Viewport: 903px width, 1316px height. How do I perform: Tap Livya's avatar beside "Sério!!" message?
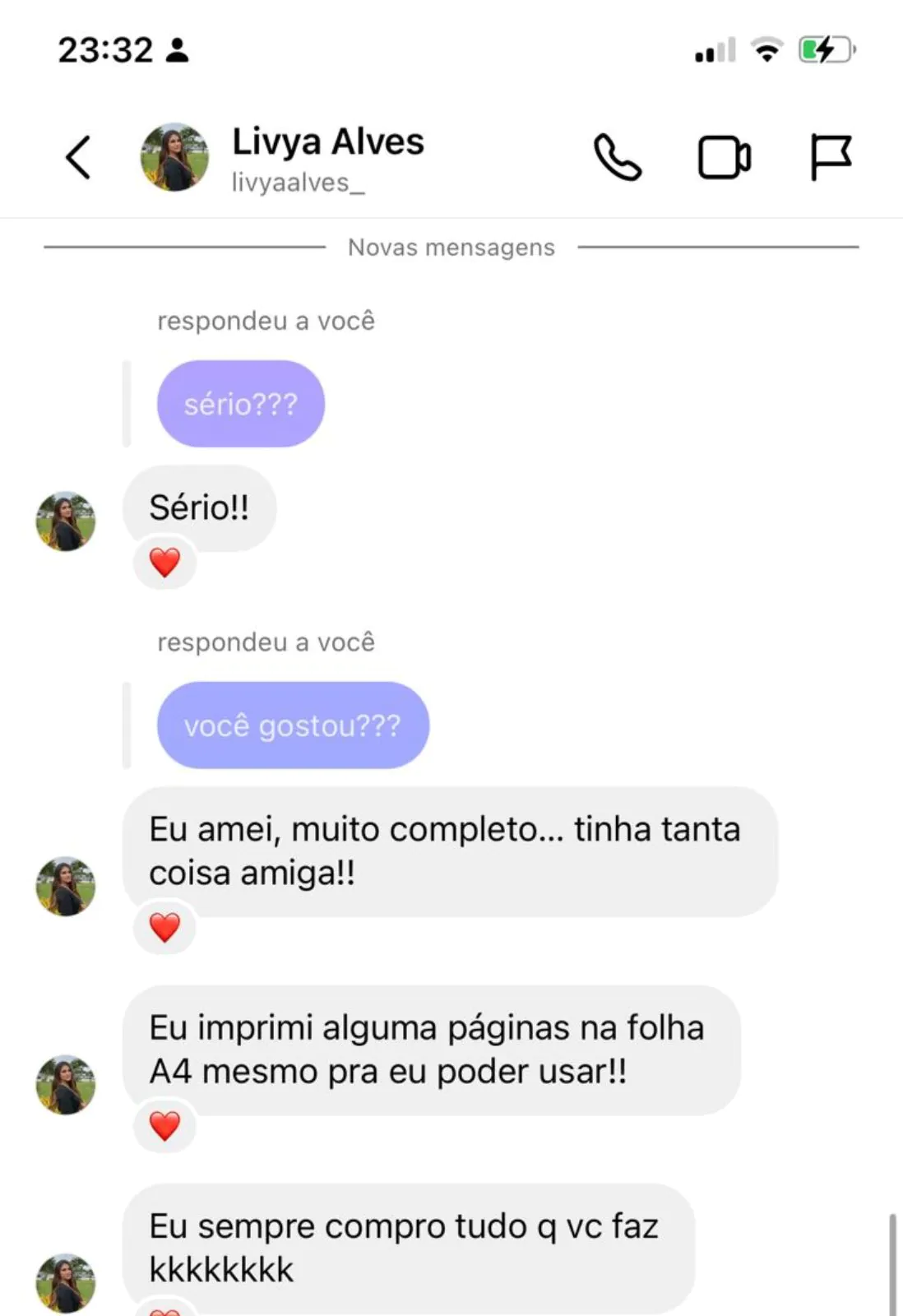66,521
